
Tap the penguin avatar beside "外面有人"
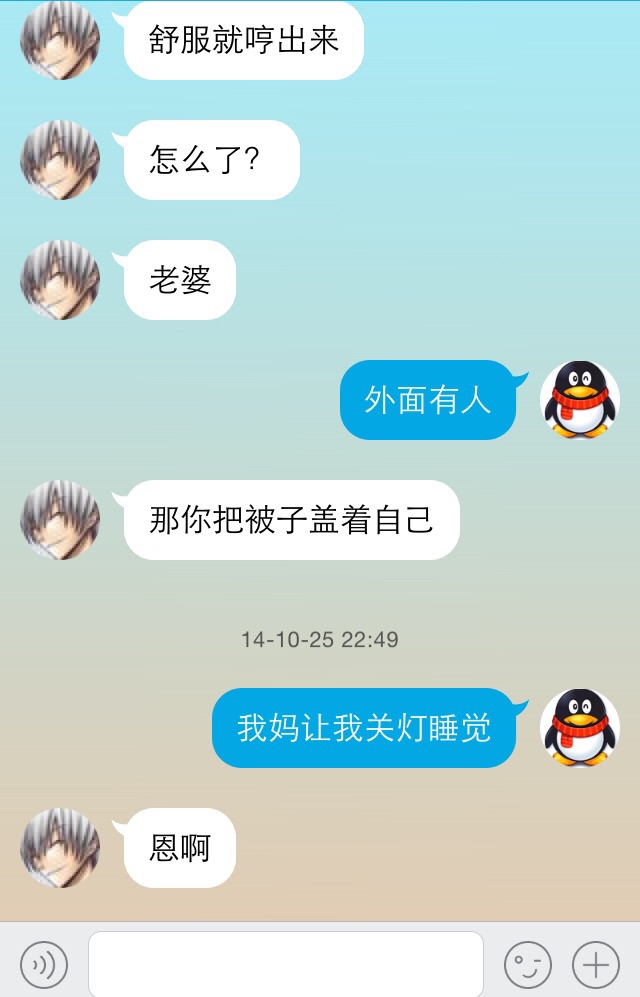click(580, 400)
